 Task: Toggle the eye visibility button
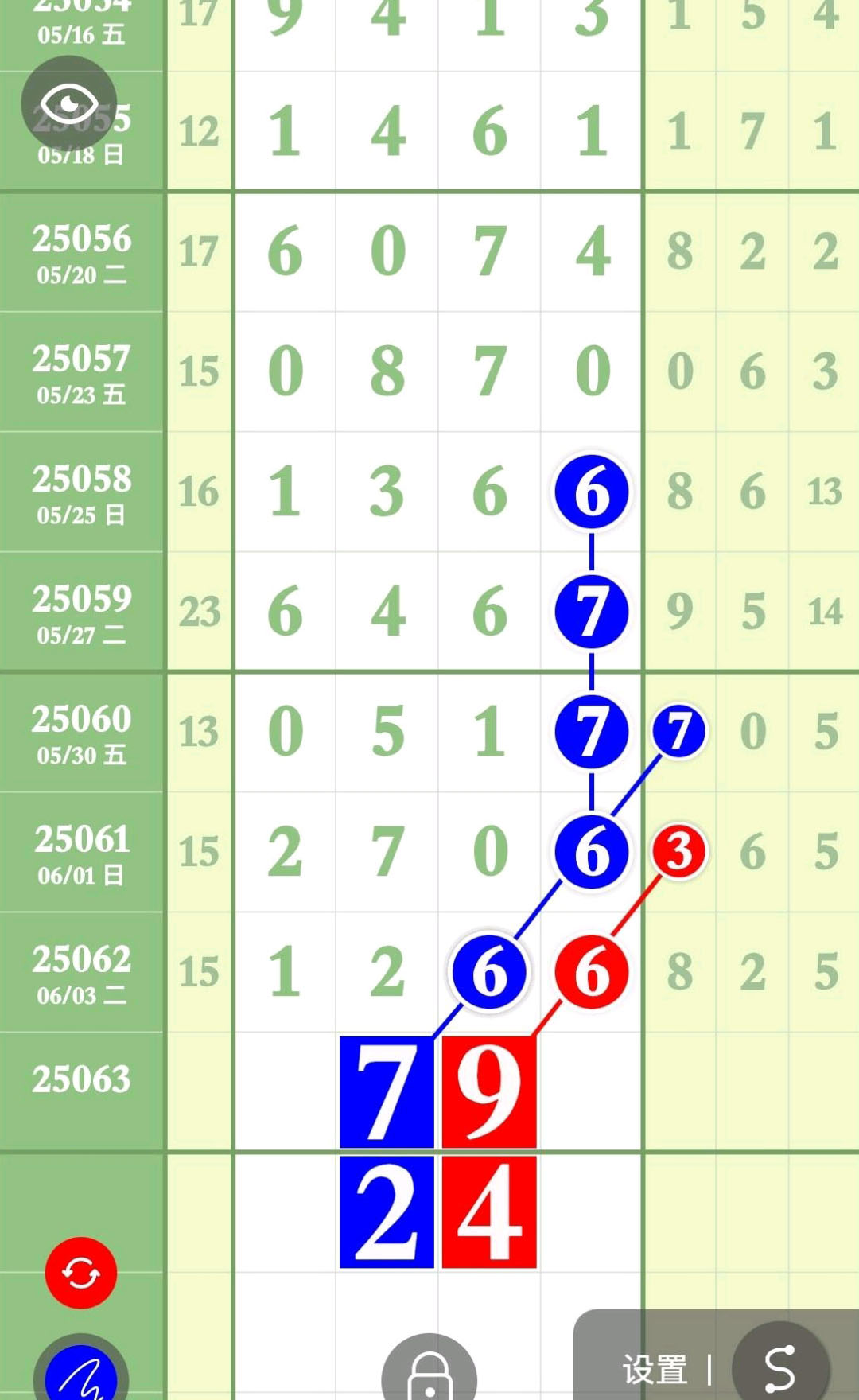click(69, 104)
